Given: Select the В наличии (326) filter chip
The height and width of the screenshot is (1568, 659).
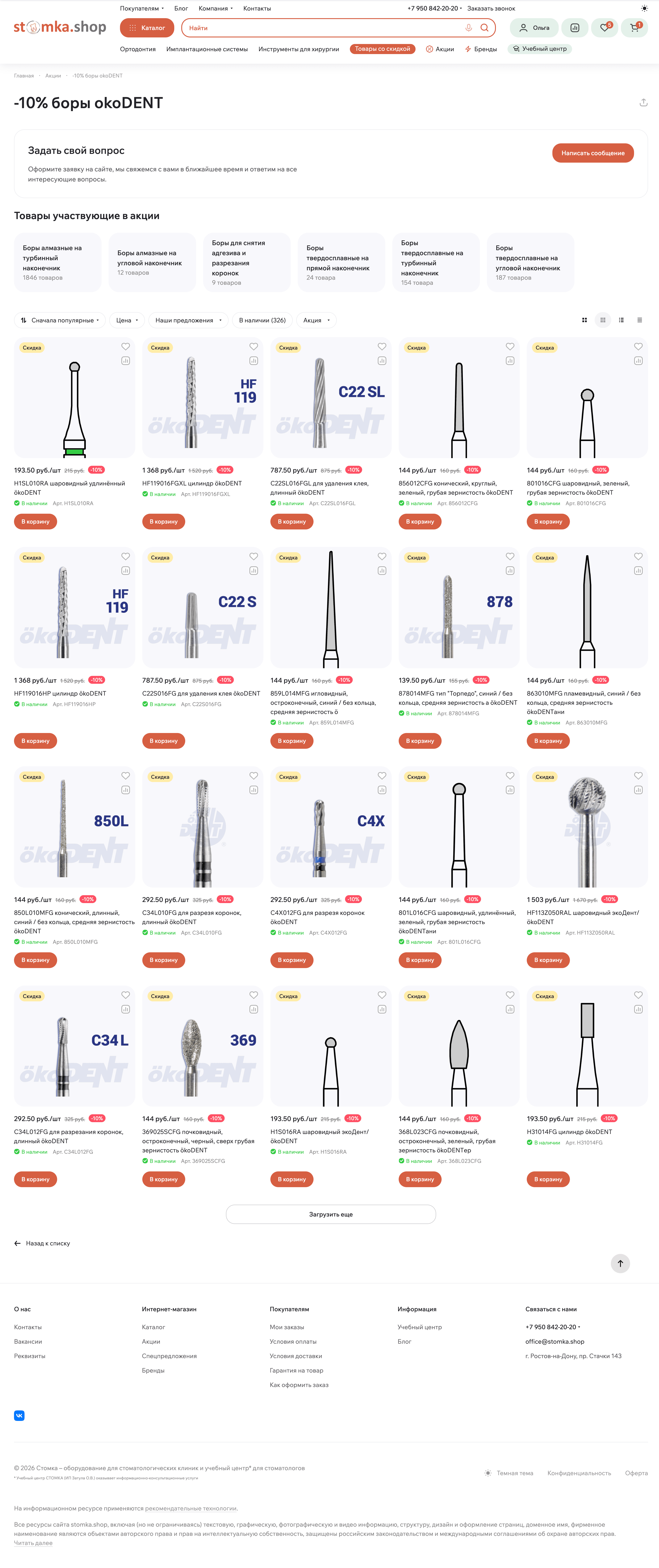Looking at the screenshot, I should pos(262,320).
